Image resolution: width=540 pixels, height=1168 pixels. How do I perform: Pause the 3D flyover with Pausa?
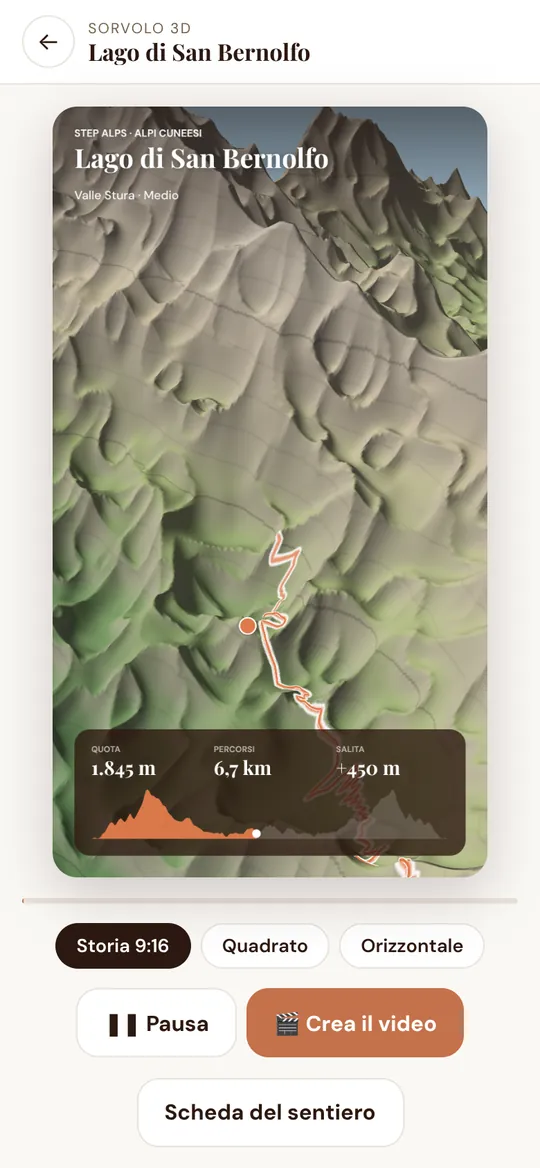[156, 1023]
